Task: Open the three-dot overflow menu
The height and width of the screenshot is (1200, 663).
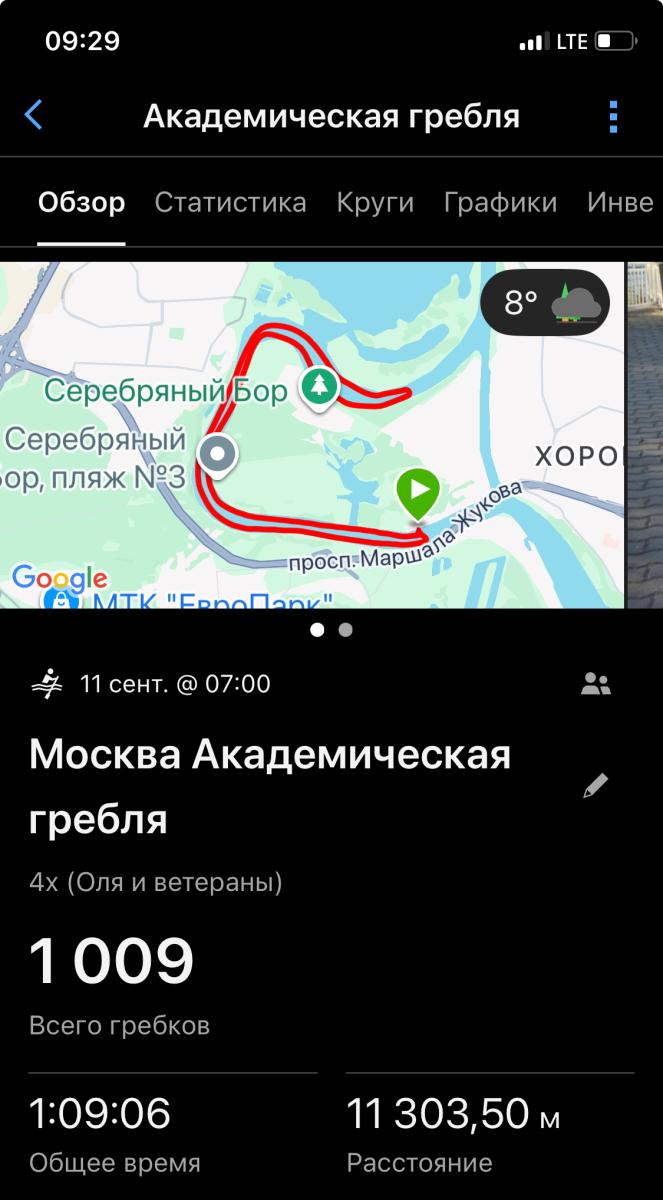Action: (x=613, y=116)
